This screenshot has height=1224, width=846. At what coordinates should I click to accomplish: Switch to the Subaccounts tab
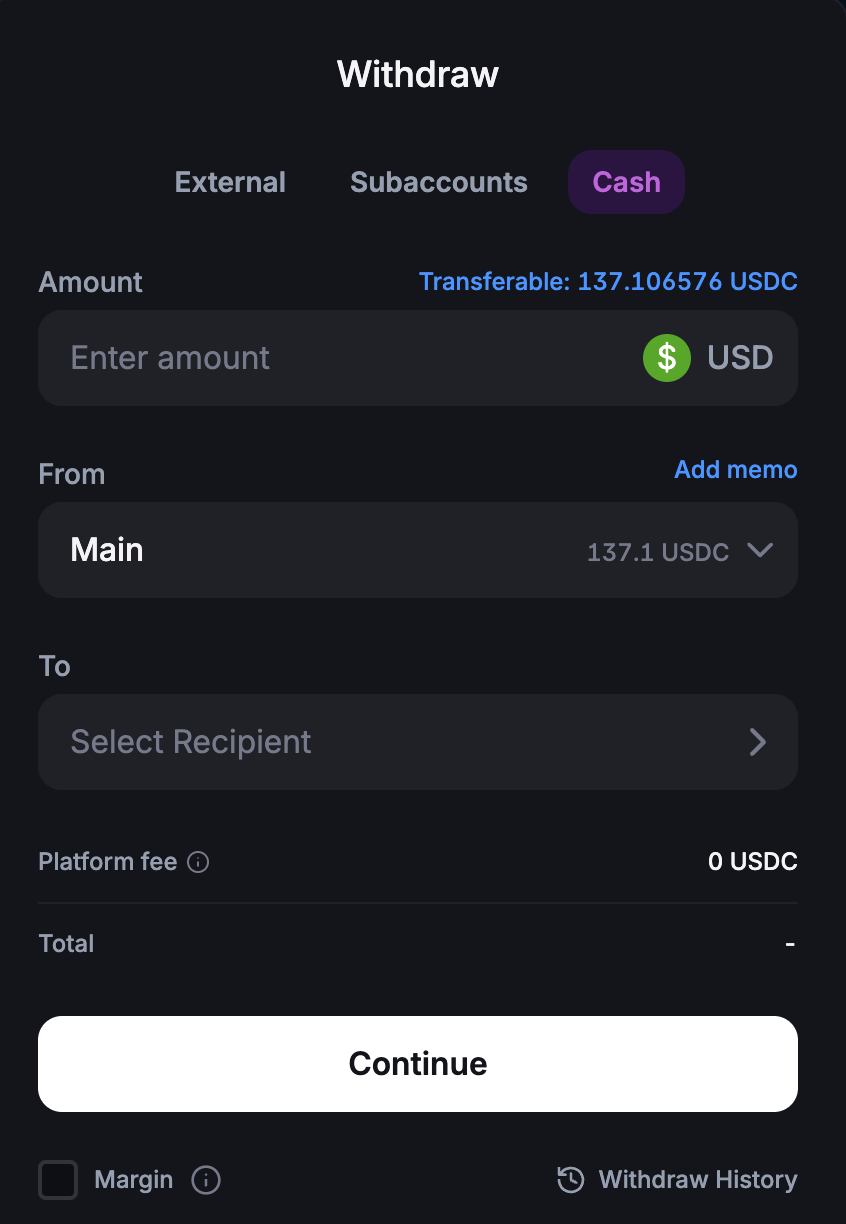coord(438,182)
